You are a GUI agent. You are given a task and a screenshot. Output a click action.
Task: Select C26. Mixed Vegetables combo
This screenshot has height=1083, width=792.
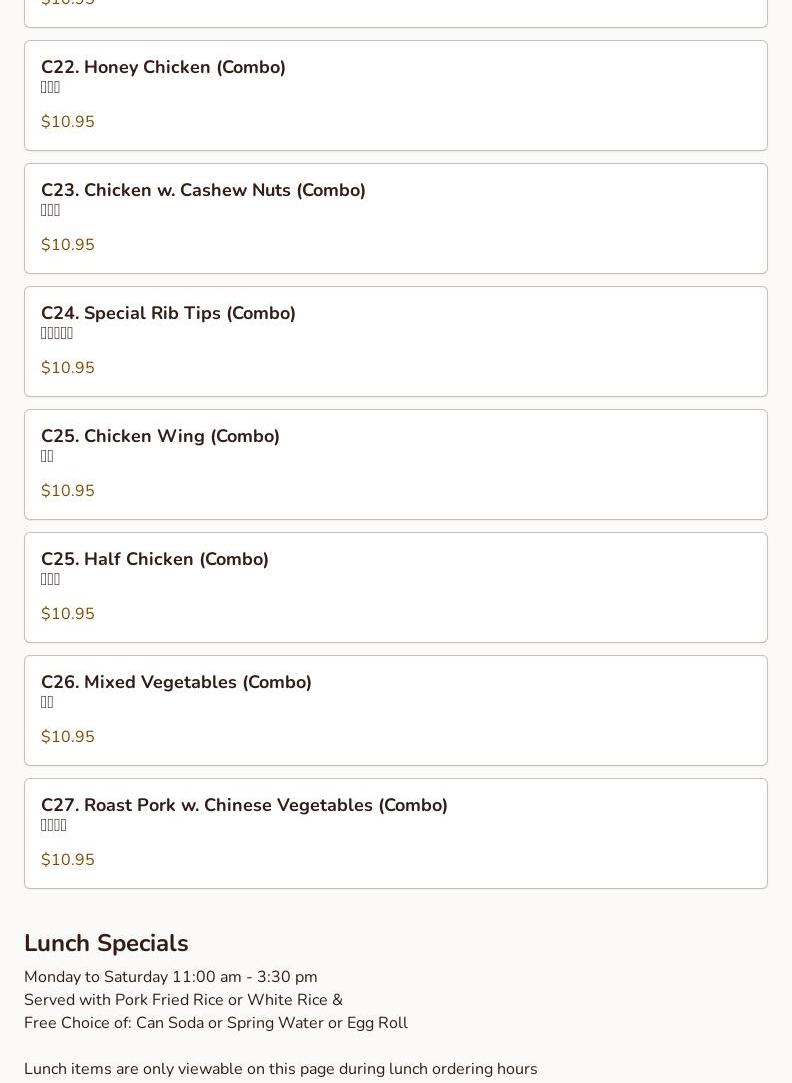click(395, 710)
